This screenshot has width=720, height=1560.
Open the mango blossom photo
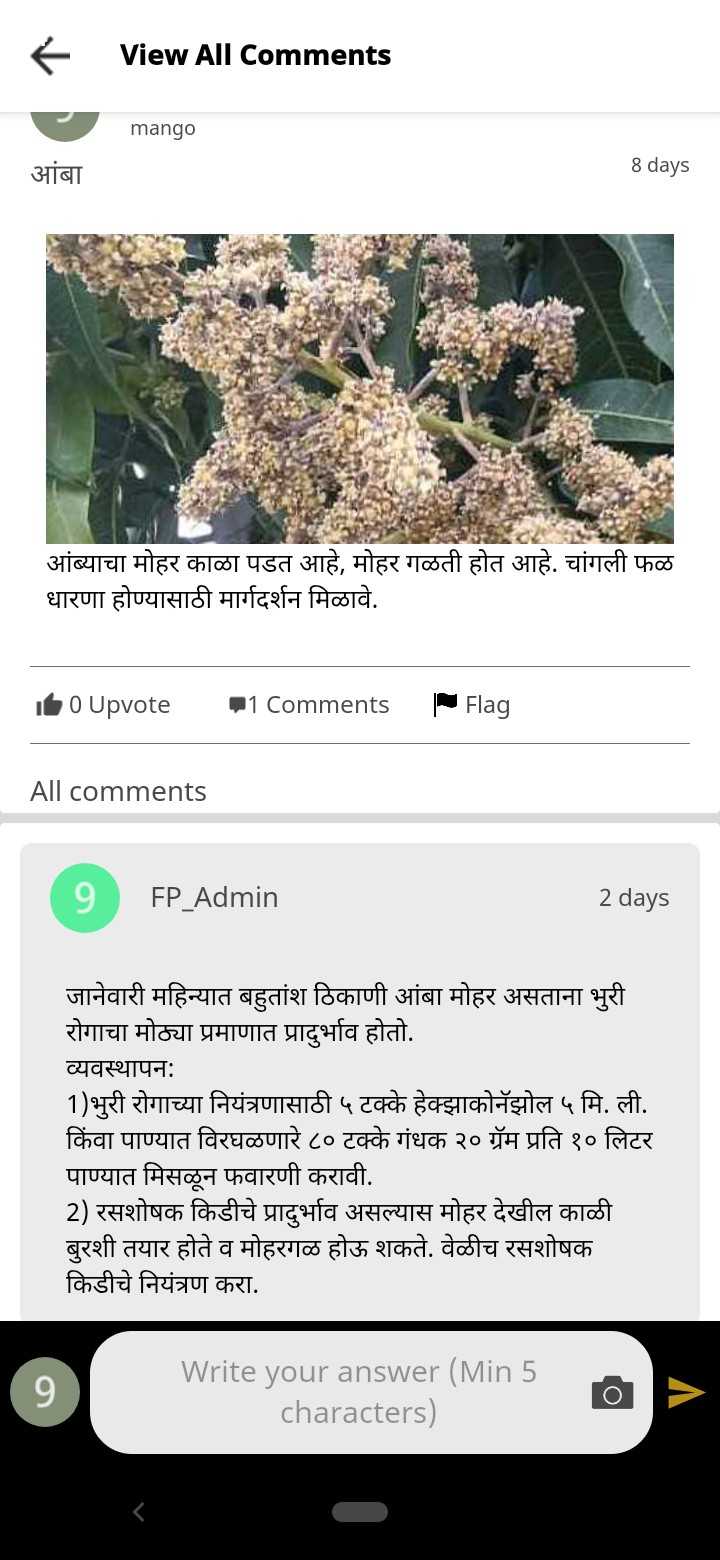[360, 388]
